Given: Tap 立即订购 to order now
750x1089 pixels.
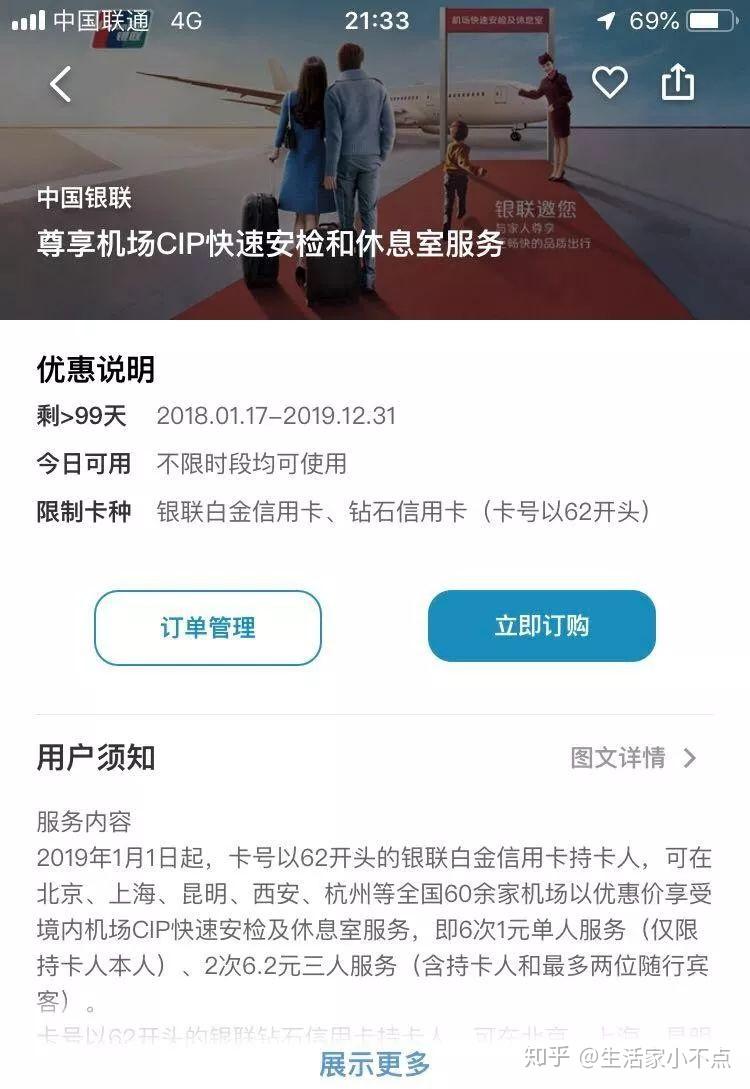Looking at the screenshot, I should pyautogui.click(x=541, y=626).
